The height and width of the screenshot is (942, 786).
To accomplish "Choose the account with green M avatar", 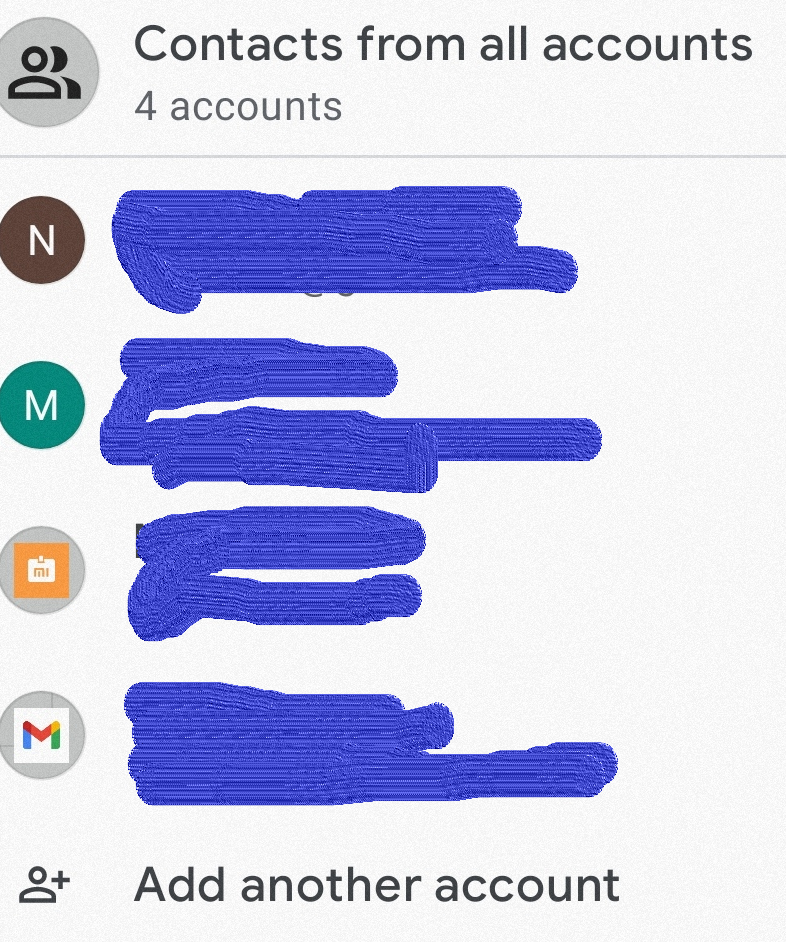I will click(393, 405).
